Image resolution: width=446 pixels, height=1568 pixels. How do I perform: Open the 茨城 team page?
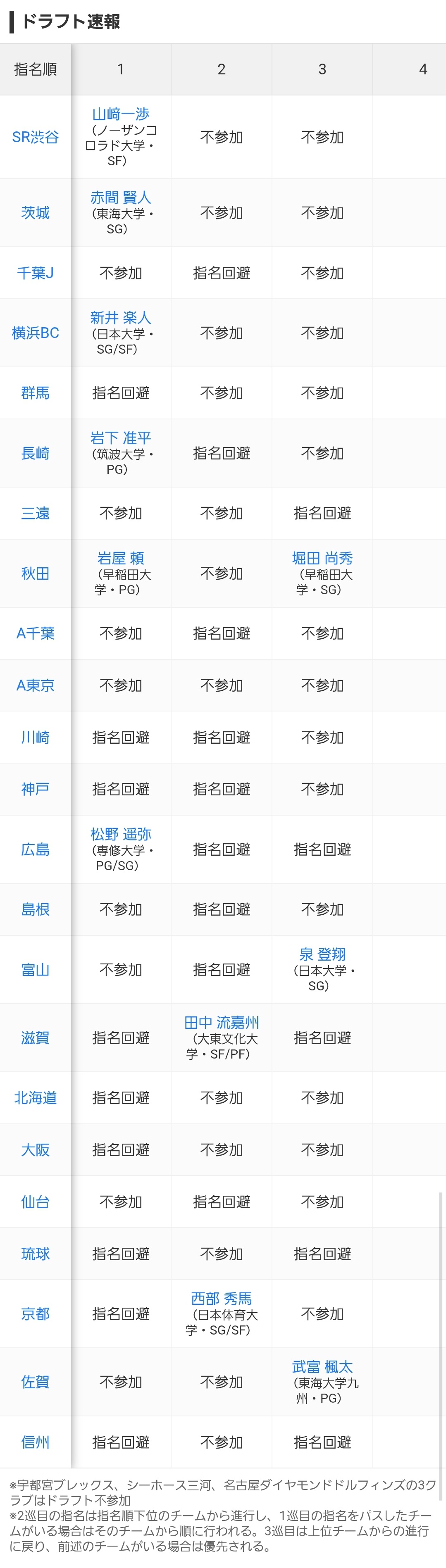click(x=35, y=212)
